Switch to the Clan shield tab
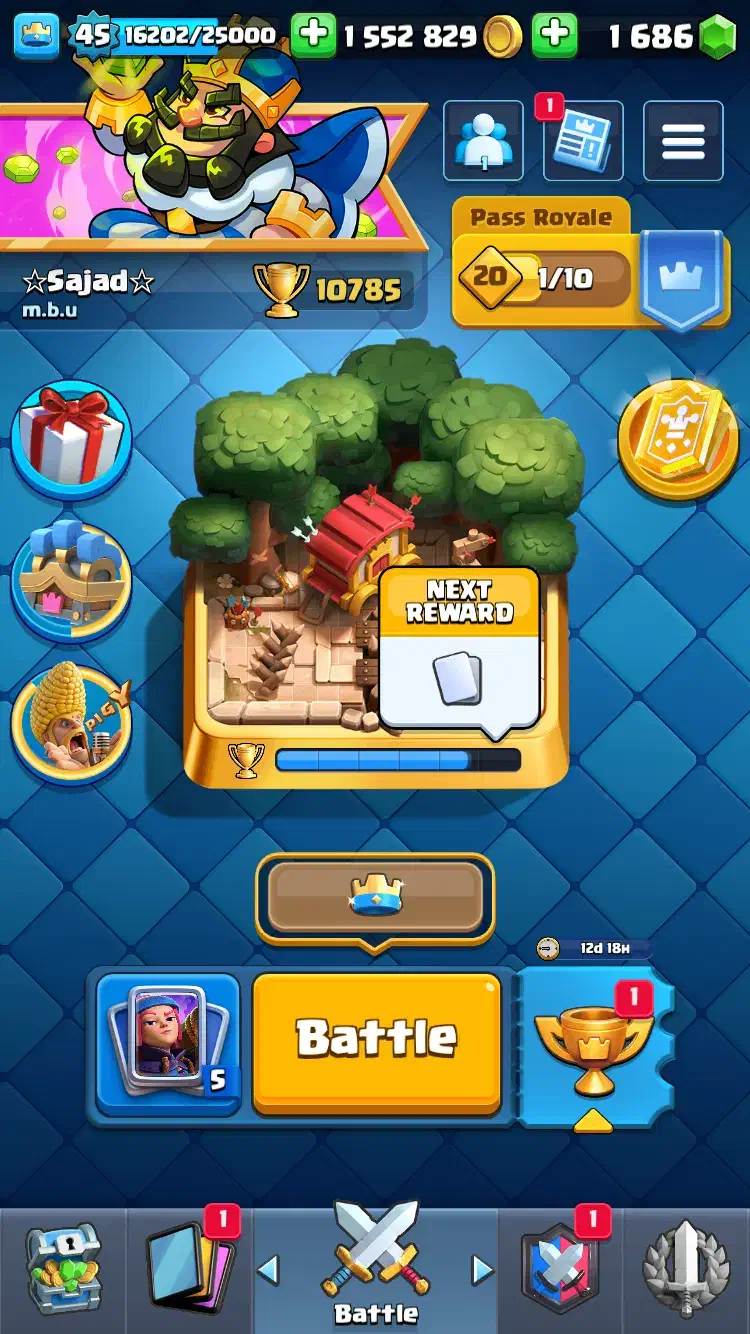 click(560, 1270)
